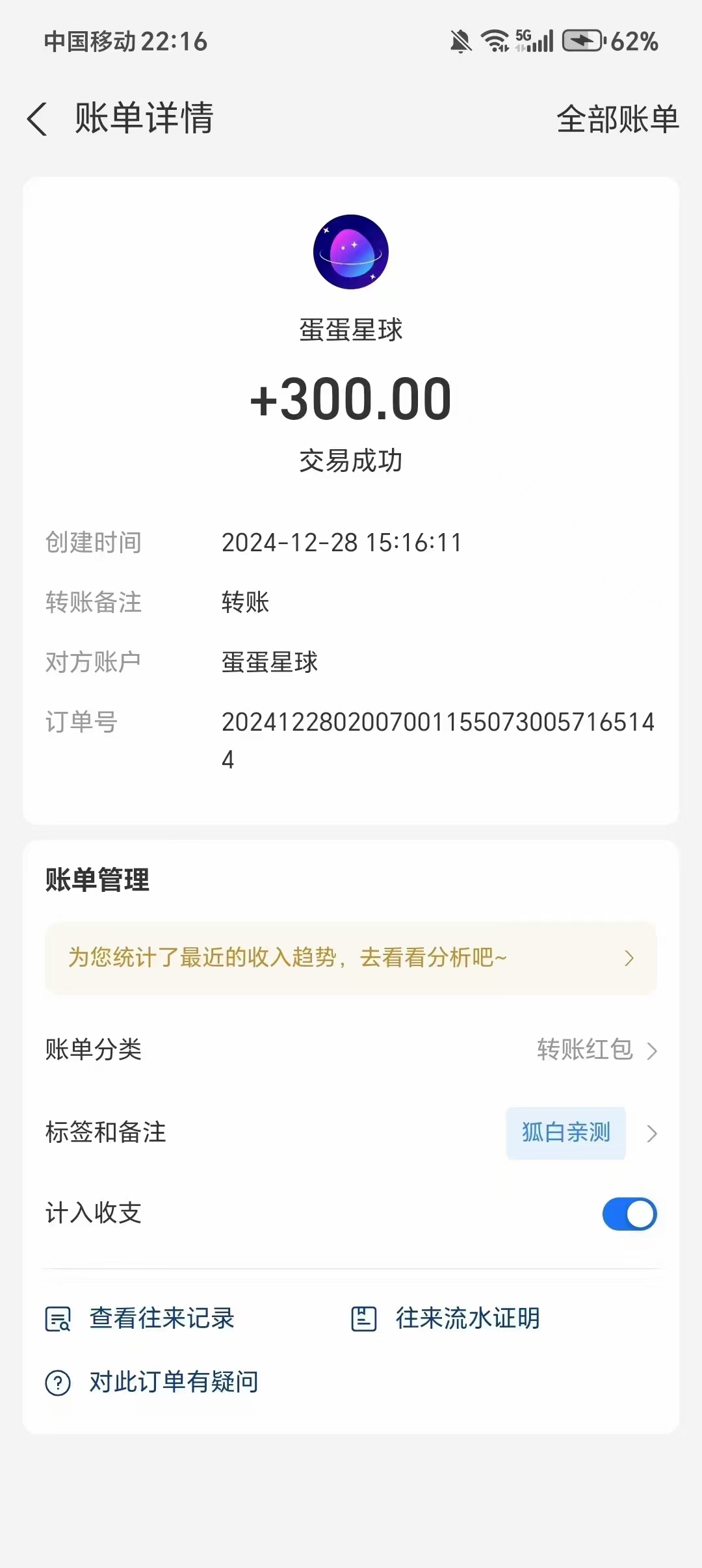
Task: Open the income trend analysis banner
Action: pyautogui.click(x=351, y=958)
